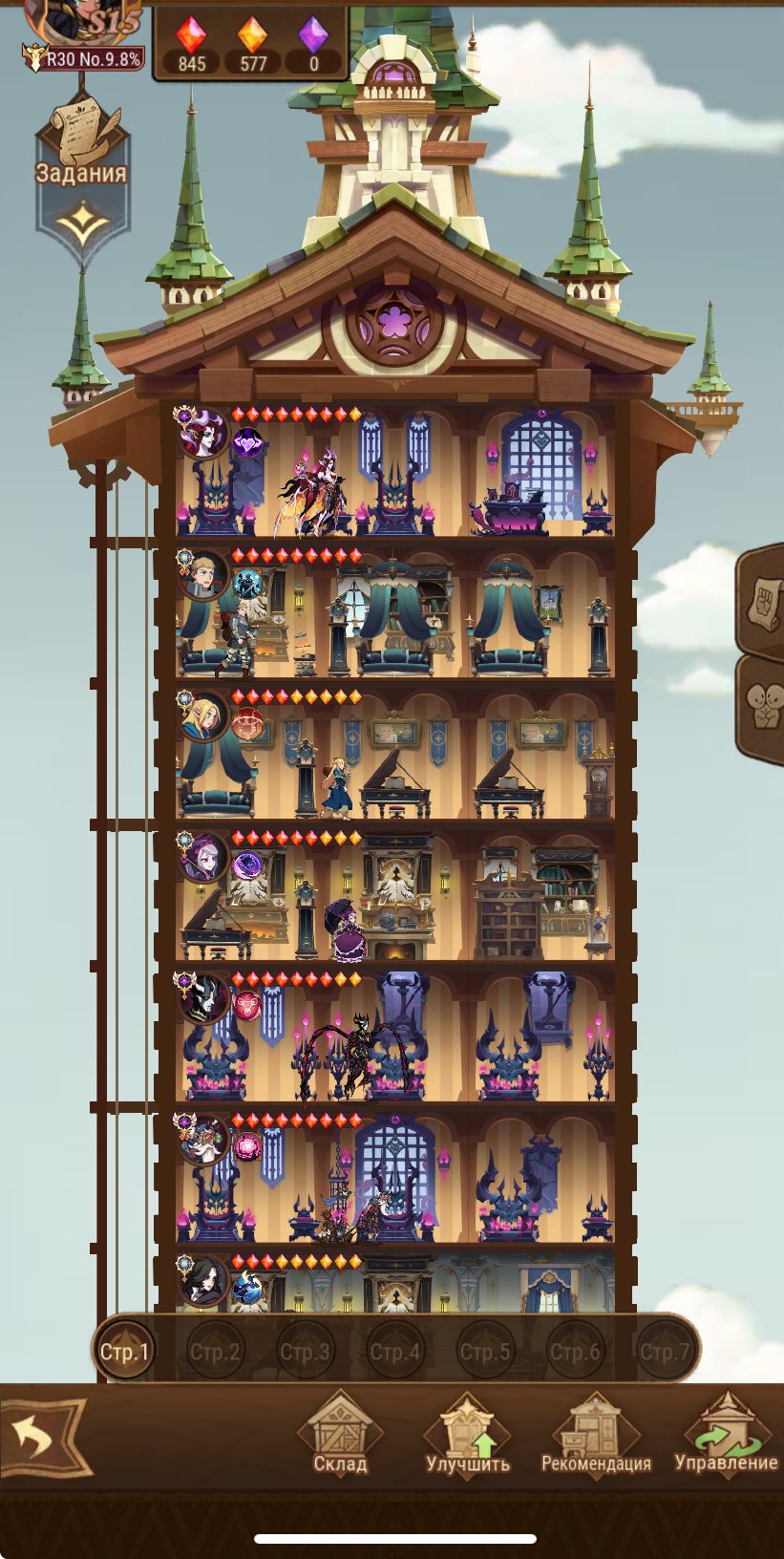Image resolution: width=784 pixels, height=1559 pixels.
Task: Switch to page Стр.2
Action: 215,1352
